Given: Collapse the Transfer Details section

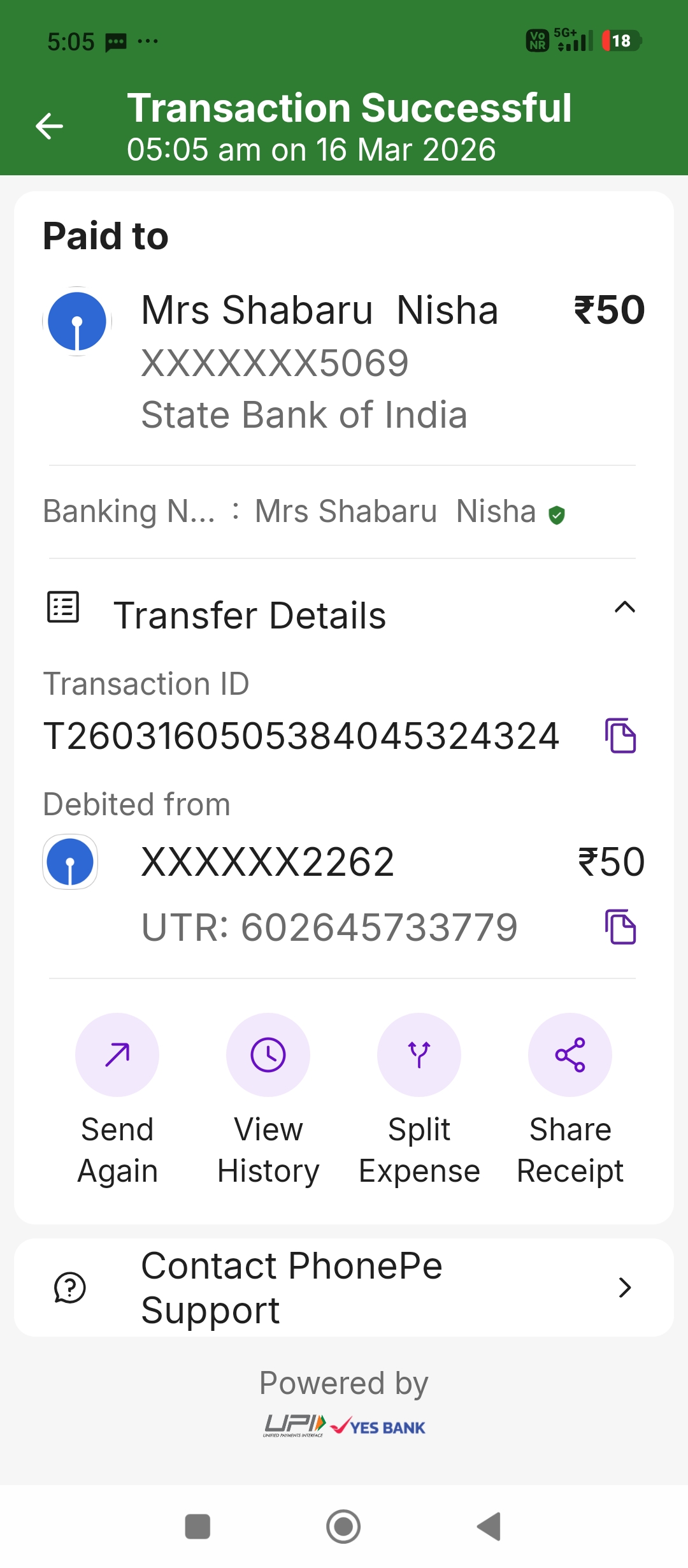Looking at the screenshot, I should (624, 608).
